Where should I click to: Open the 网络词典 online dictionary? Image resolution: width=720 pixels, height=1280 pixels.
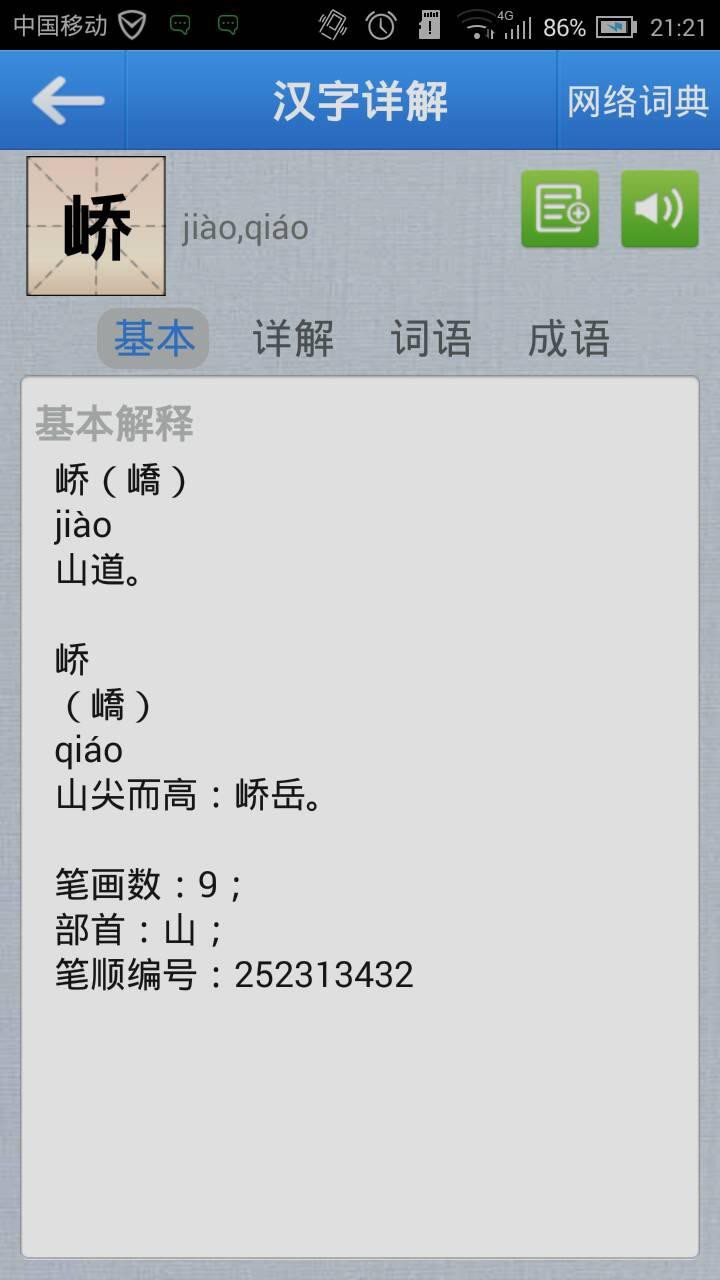(x=638, y=101)
